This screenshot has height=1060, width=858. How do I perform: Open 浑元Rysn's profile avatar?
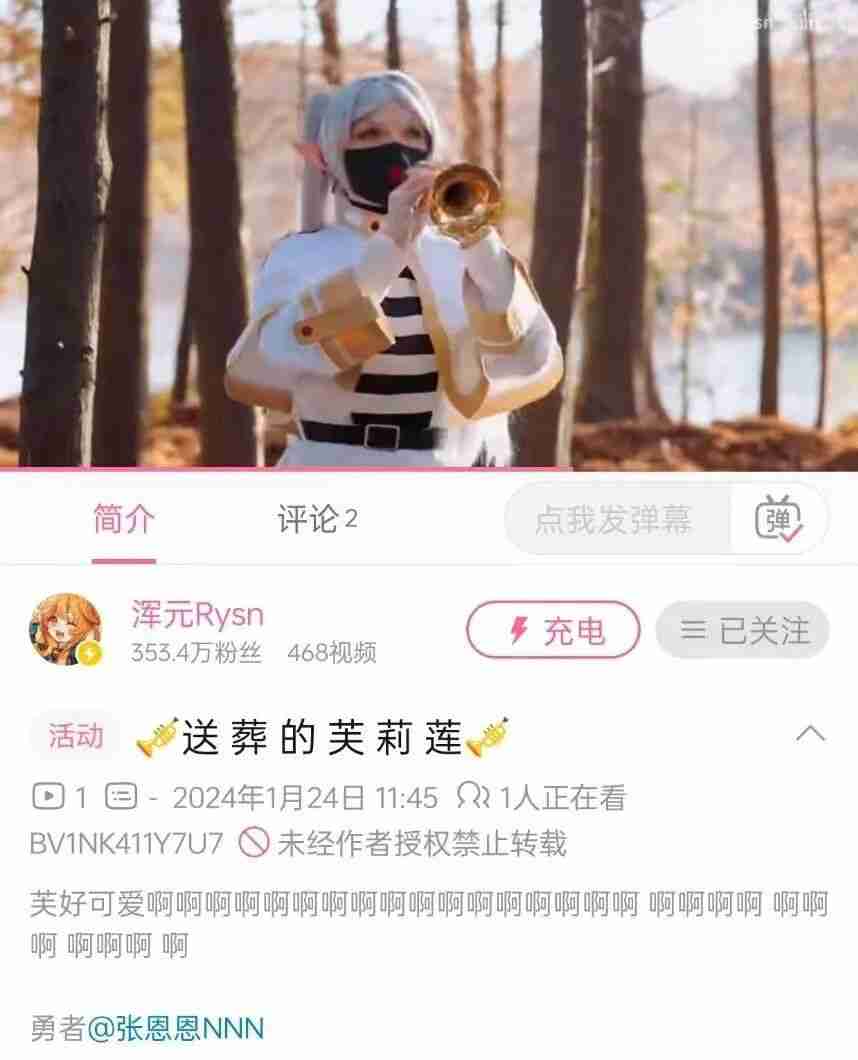(66, 630)
